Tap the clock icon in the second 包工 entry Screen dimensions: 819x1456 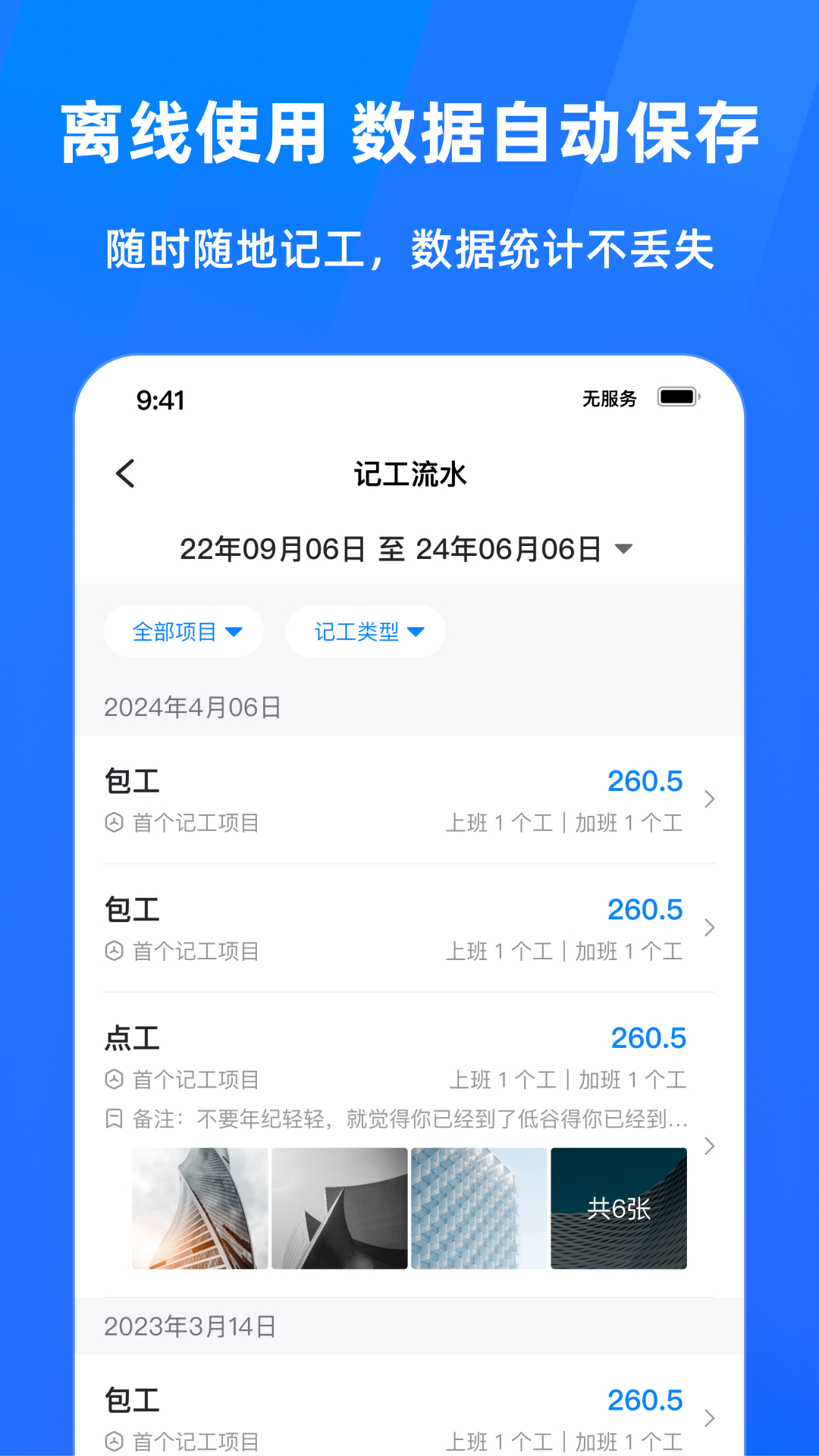(115, 952)
